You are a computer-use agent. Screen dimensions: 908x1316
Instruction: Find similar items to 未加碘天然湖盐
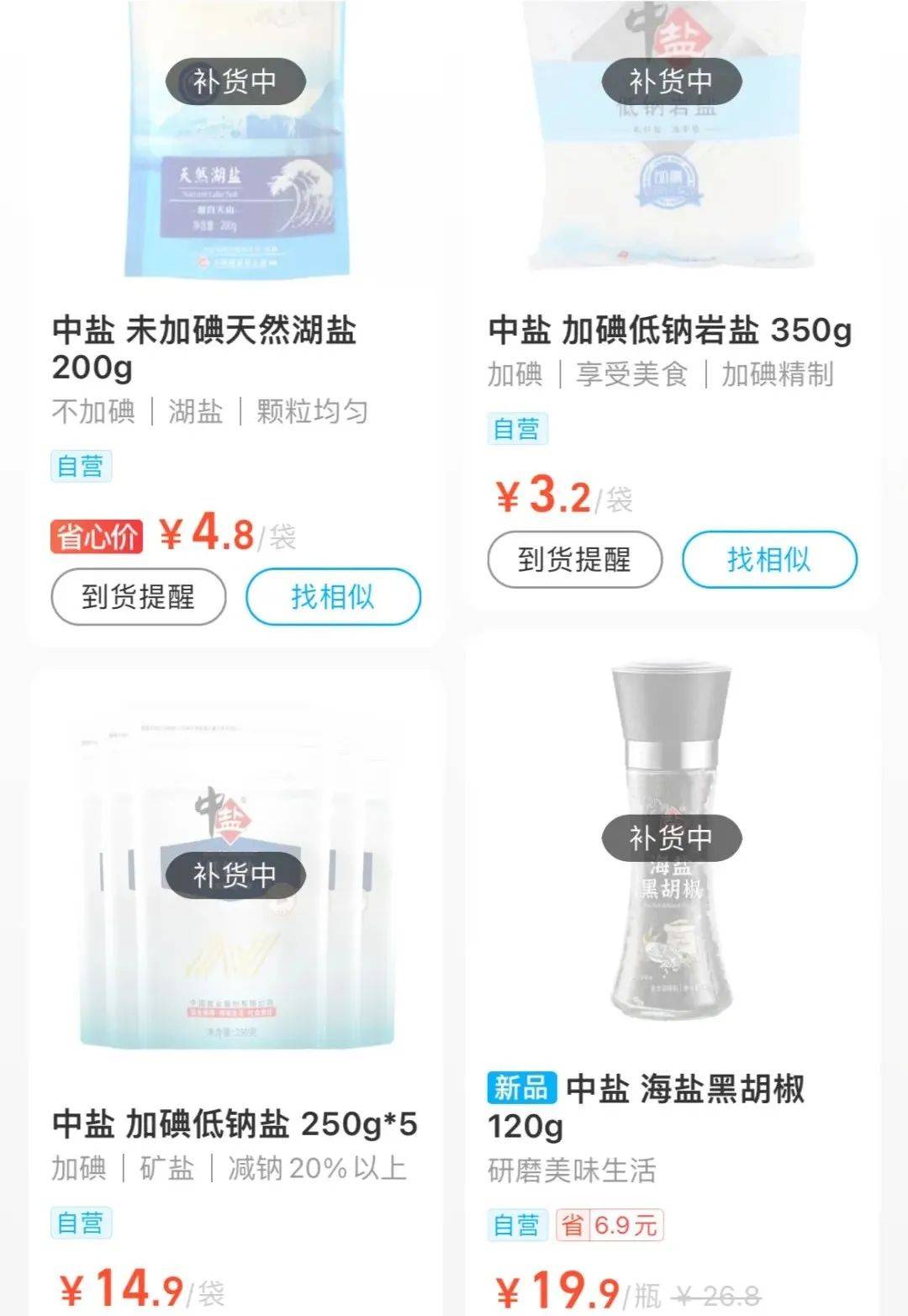pyautogui.click(x=333, y=597)
